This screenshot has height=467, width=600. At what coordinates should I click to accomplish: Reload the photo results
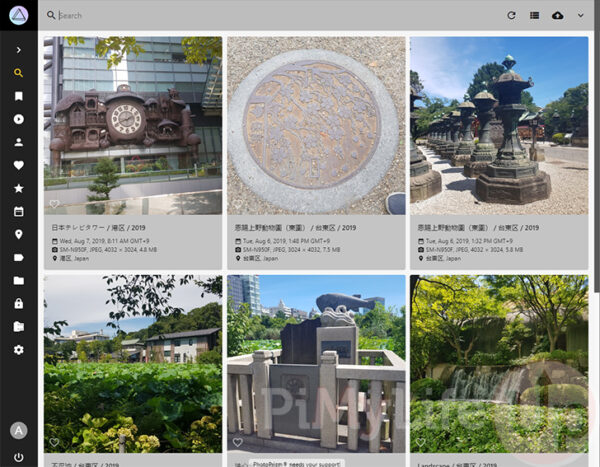pos(512,15)
